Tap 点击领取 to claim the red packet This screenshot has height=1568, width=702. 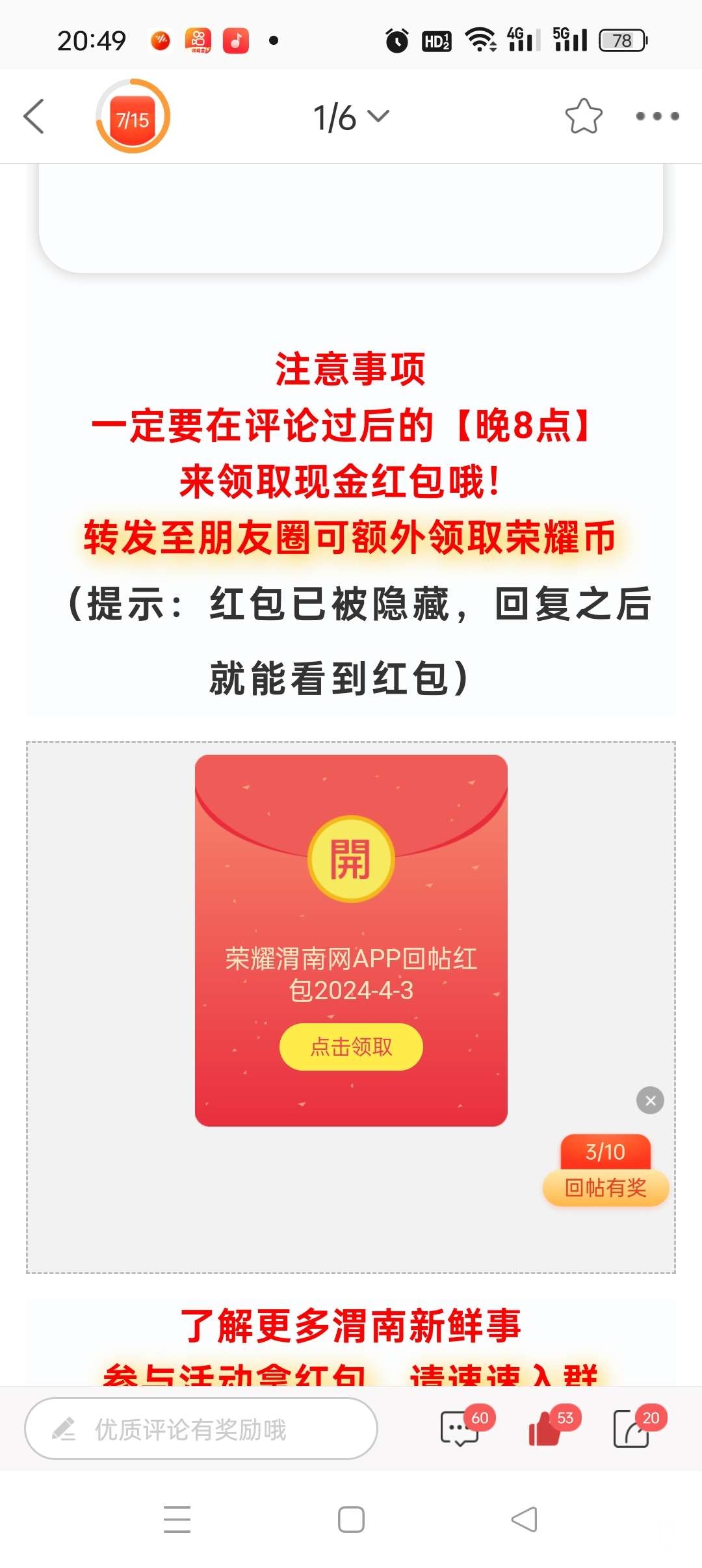(351, 1047)
